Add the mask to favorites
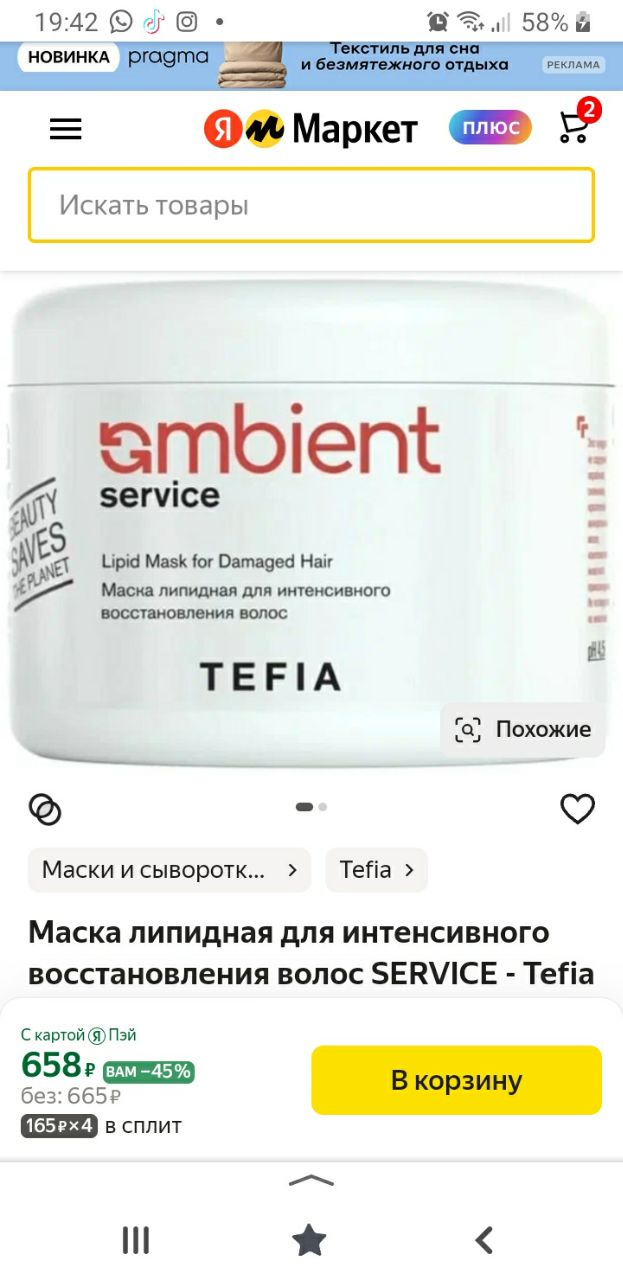This screenshot has width=623, height=1280. click(x=577, y=808)
